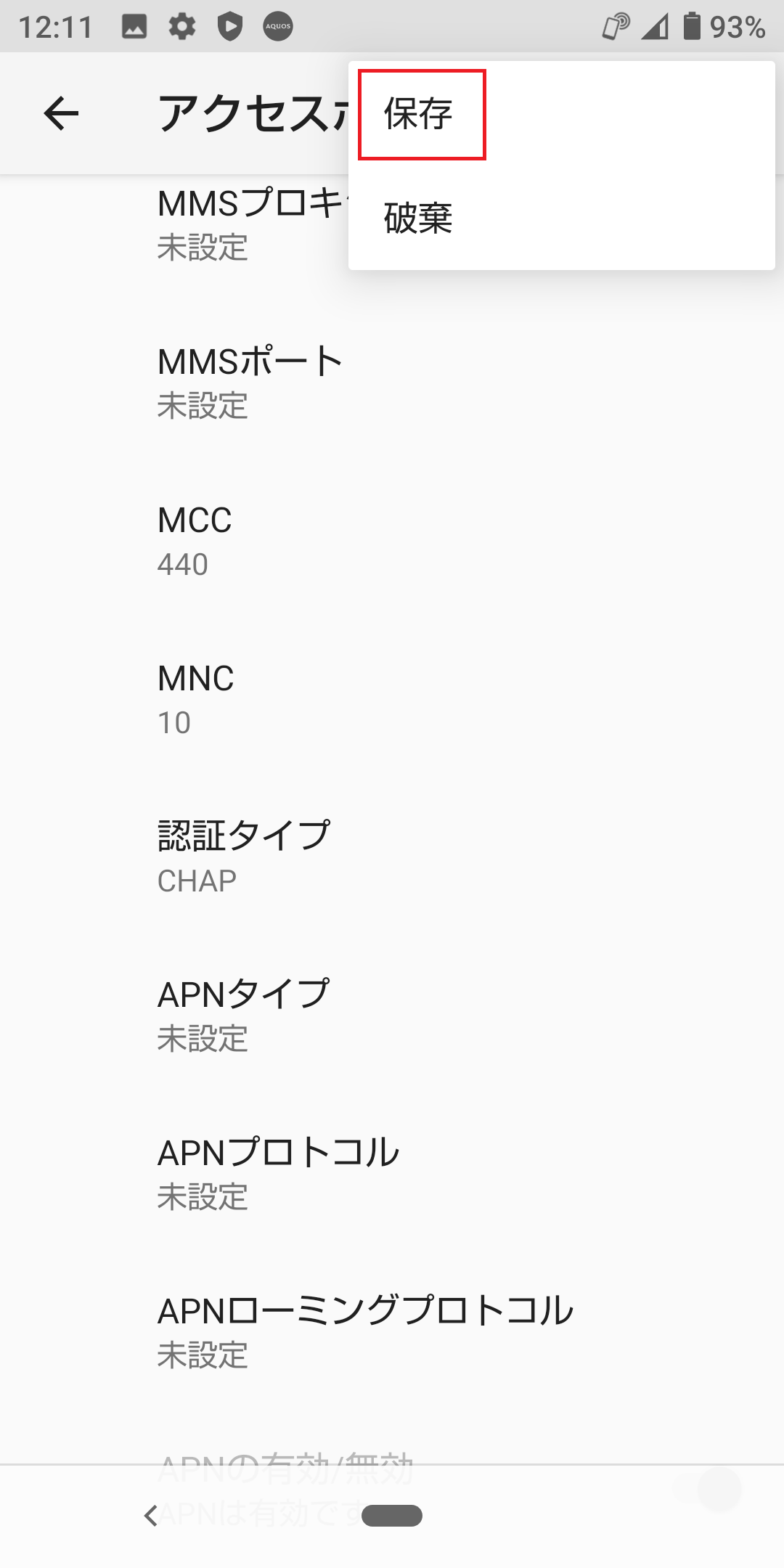Tap the back arrow to leave APN editing
The width and height of the screenshot is (784, 1568).
pos(62,113)
